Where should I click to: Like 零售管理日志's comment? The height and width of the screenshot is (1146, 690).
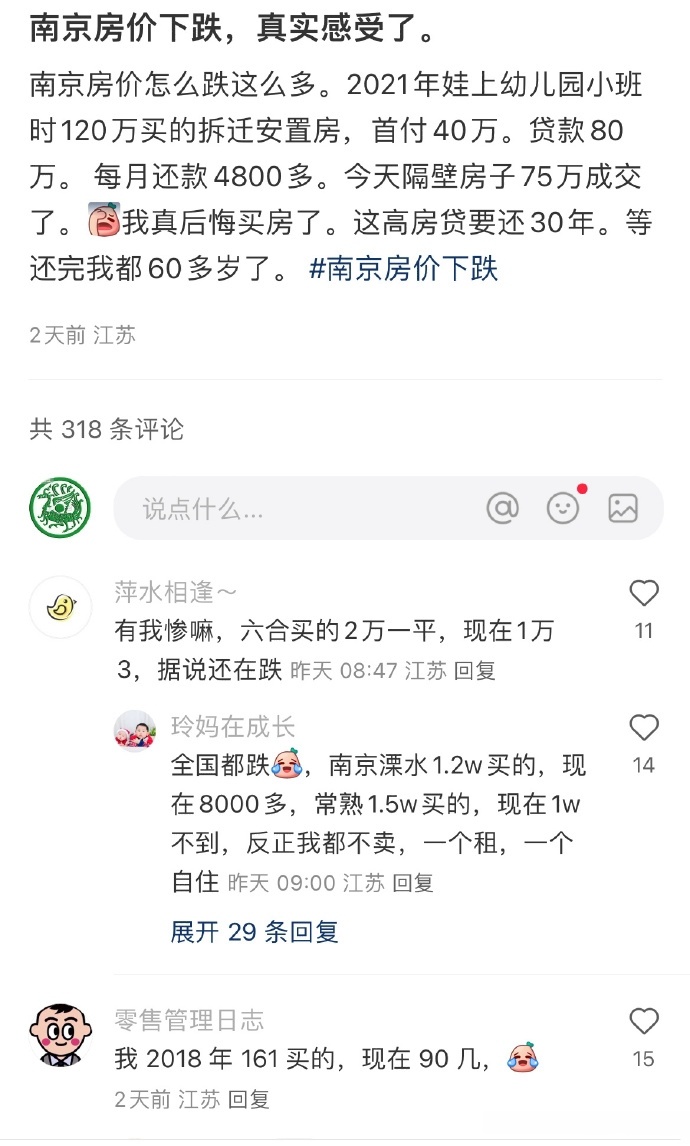pyautogui.click(x=644, y=1022)
